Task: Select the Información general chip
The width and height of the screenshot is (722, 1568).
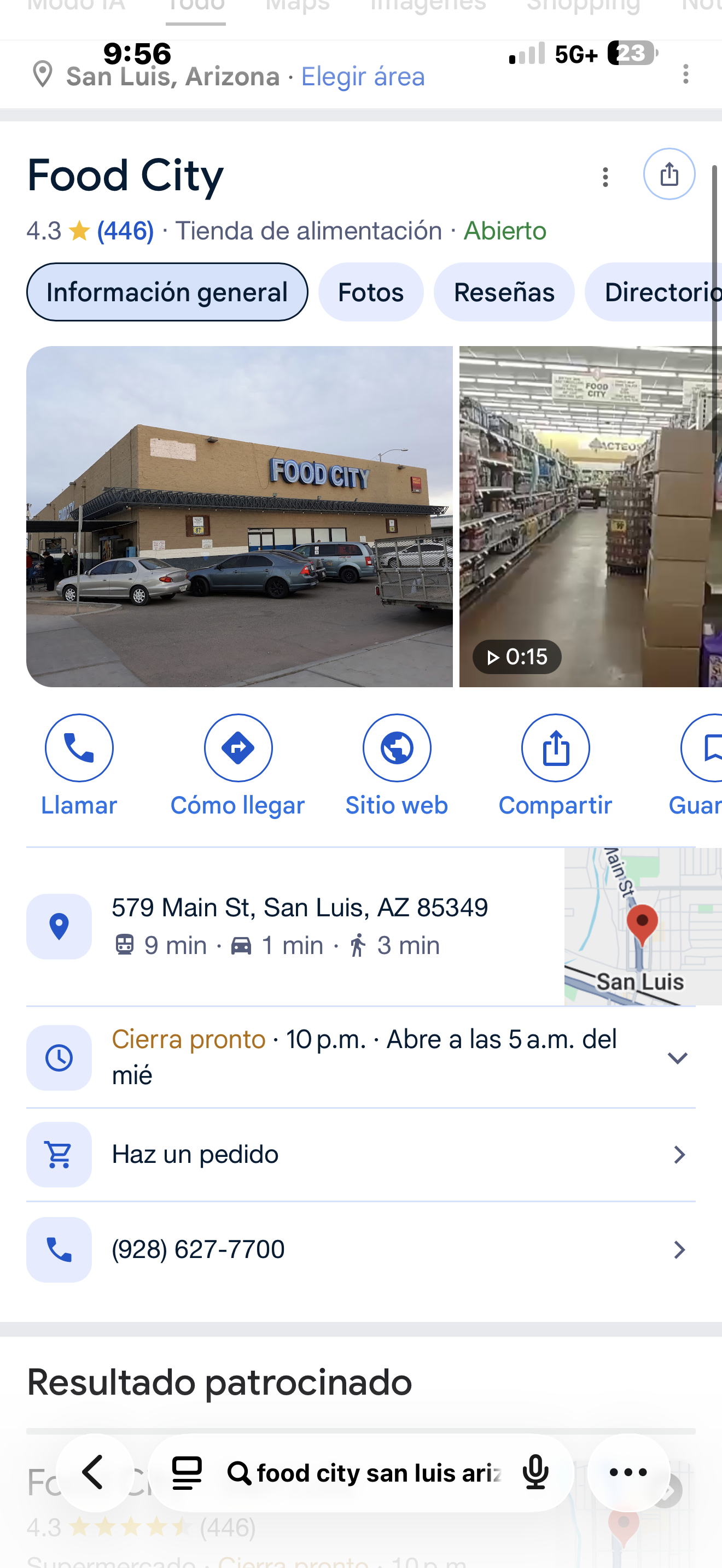Action: tap(167, 292)
